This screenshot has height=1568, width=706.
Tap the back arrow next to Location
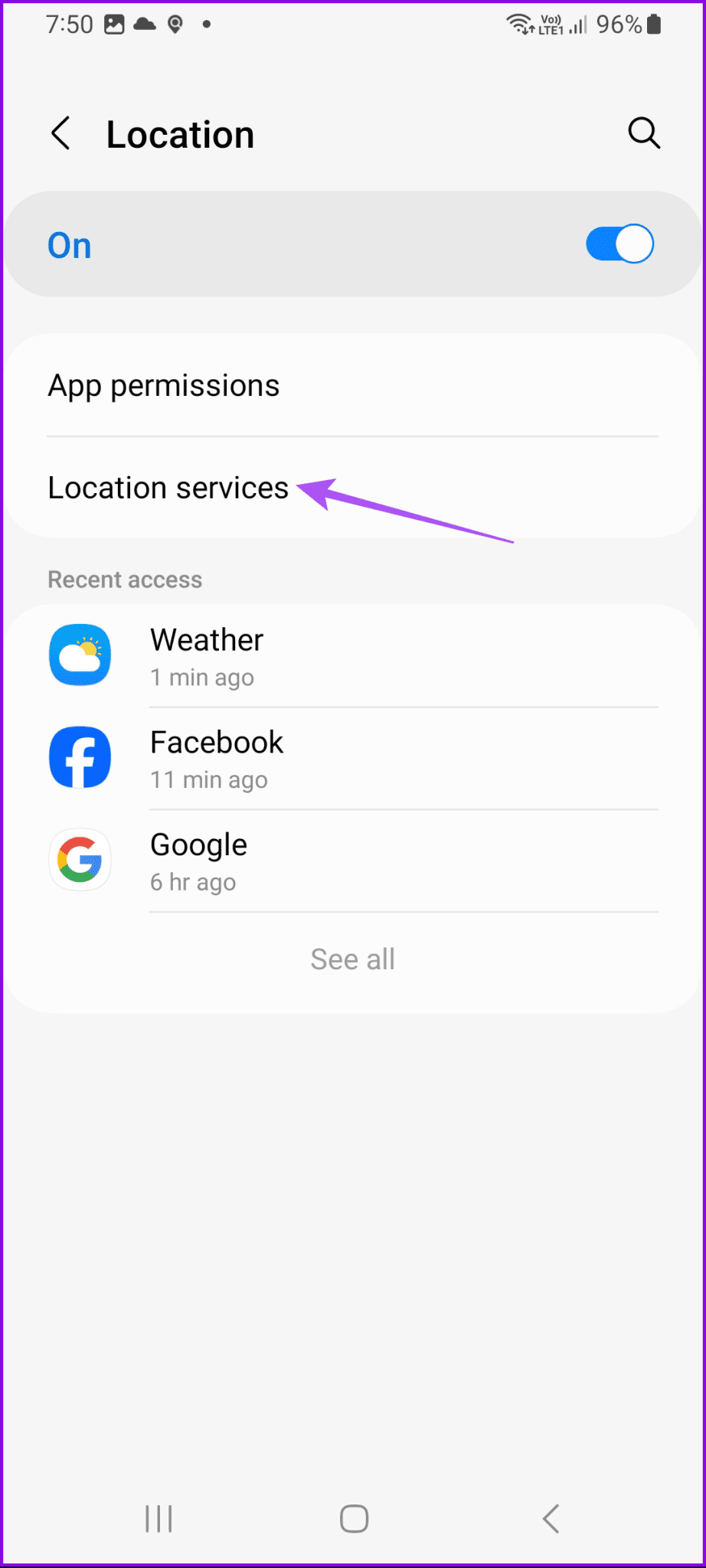point(60,133)
